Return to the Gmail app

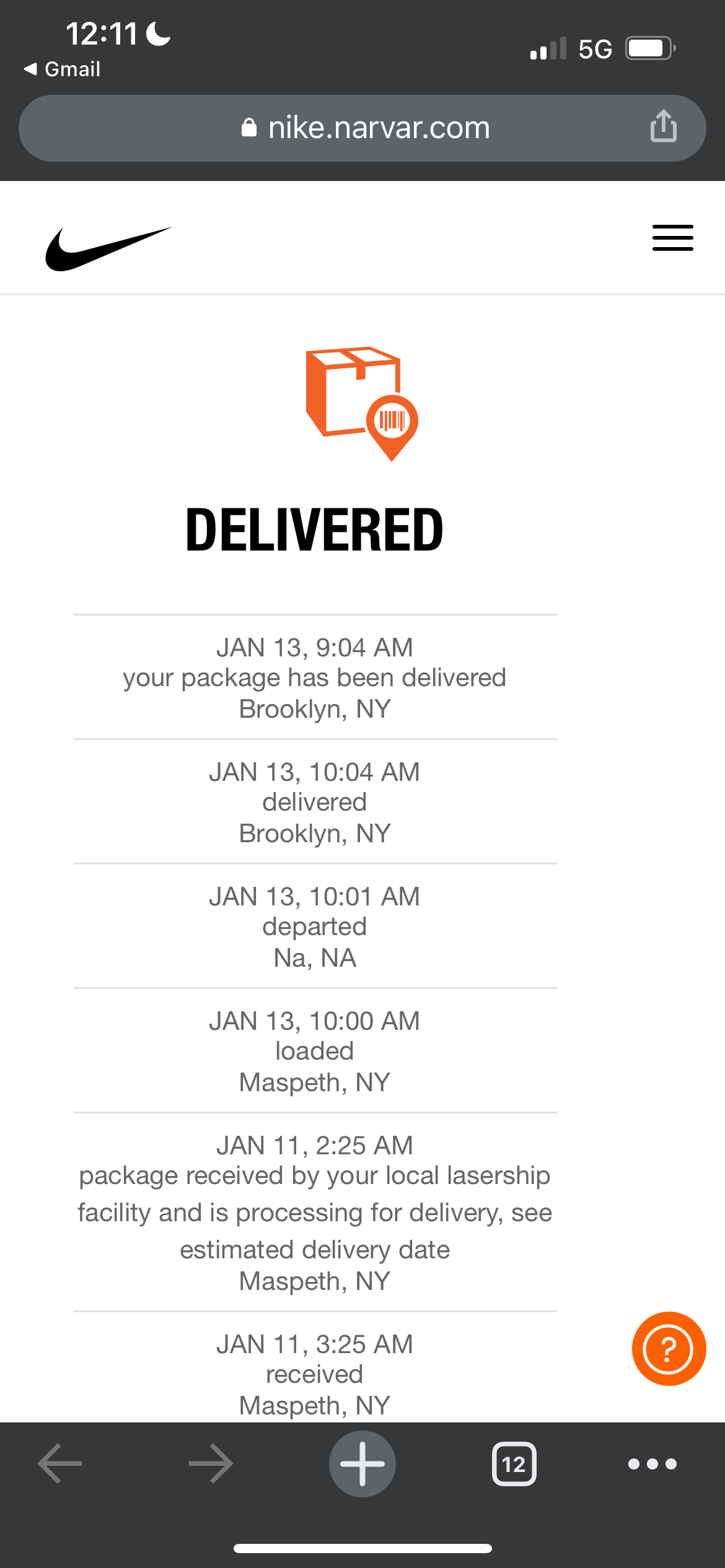point(63,69)
